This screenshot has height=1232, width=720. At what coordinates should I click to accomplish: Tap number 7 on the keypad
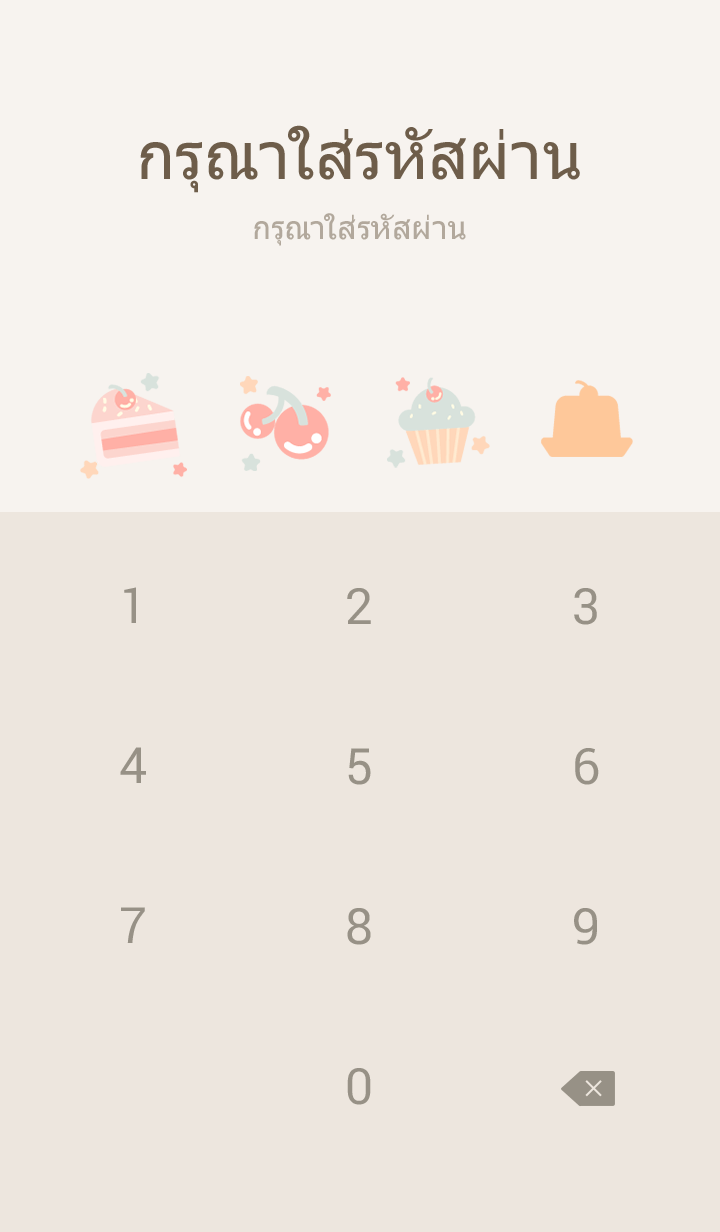tap(132, 927)
